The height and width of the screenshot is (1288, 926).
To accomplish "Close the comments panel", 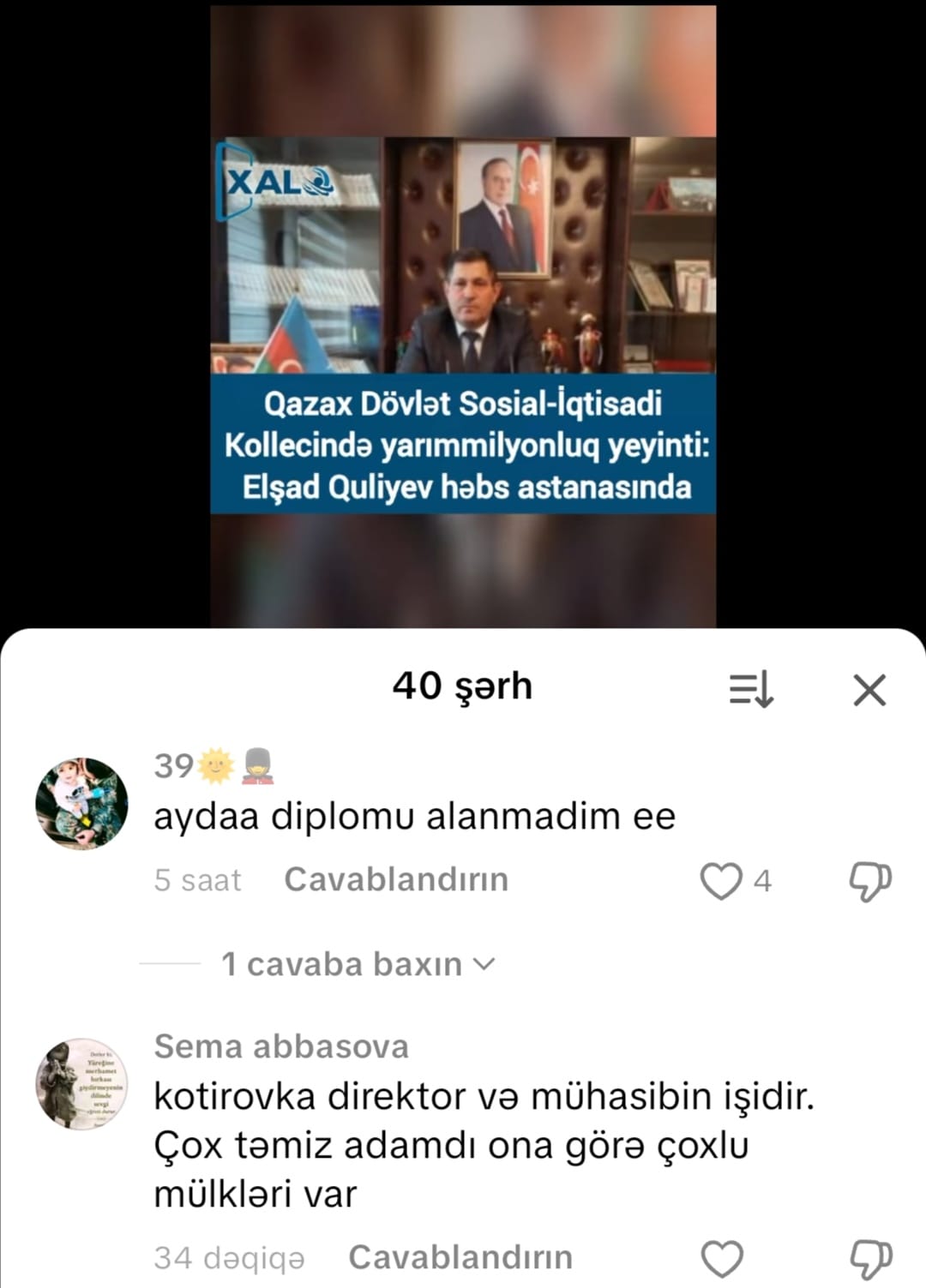I will (x=869, y=690).
